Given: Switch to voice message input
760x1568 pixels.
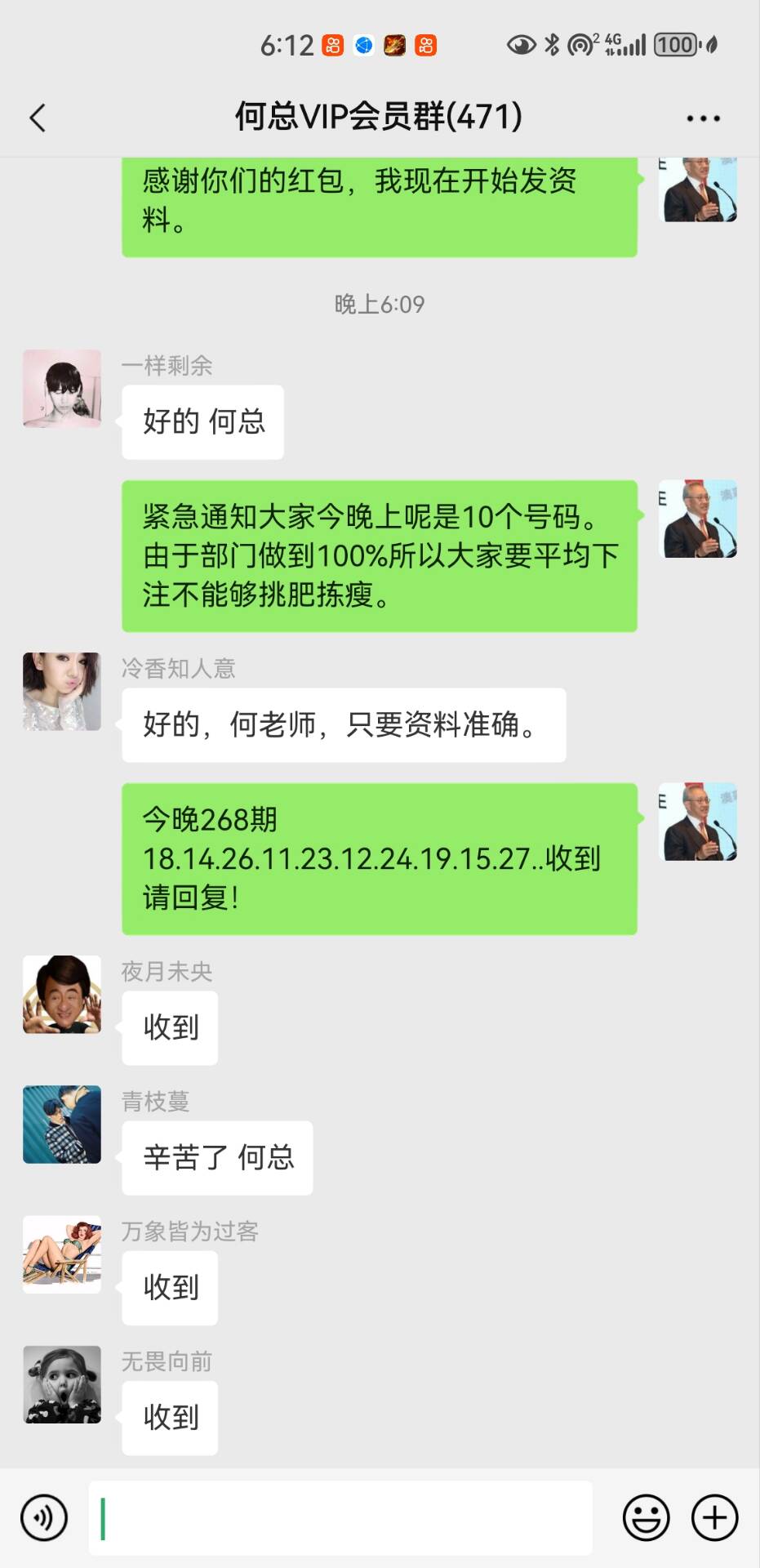Looking at the screenshot, I should [x=44, y=1517].
